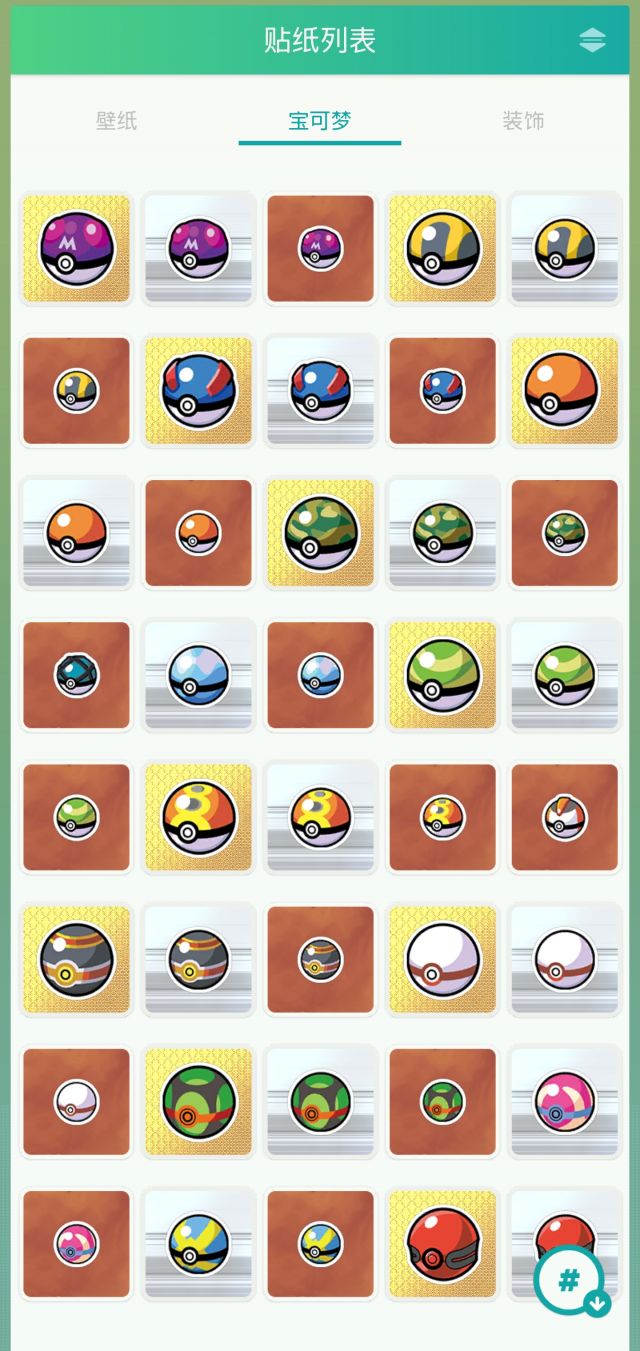Select the silver-background yellow-blue Quick Ball sticker

(x=198, y=1245)
